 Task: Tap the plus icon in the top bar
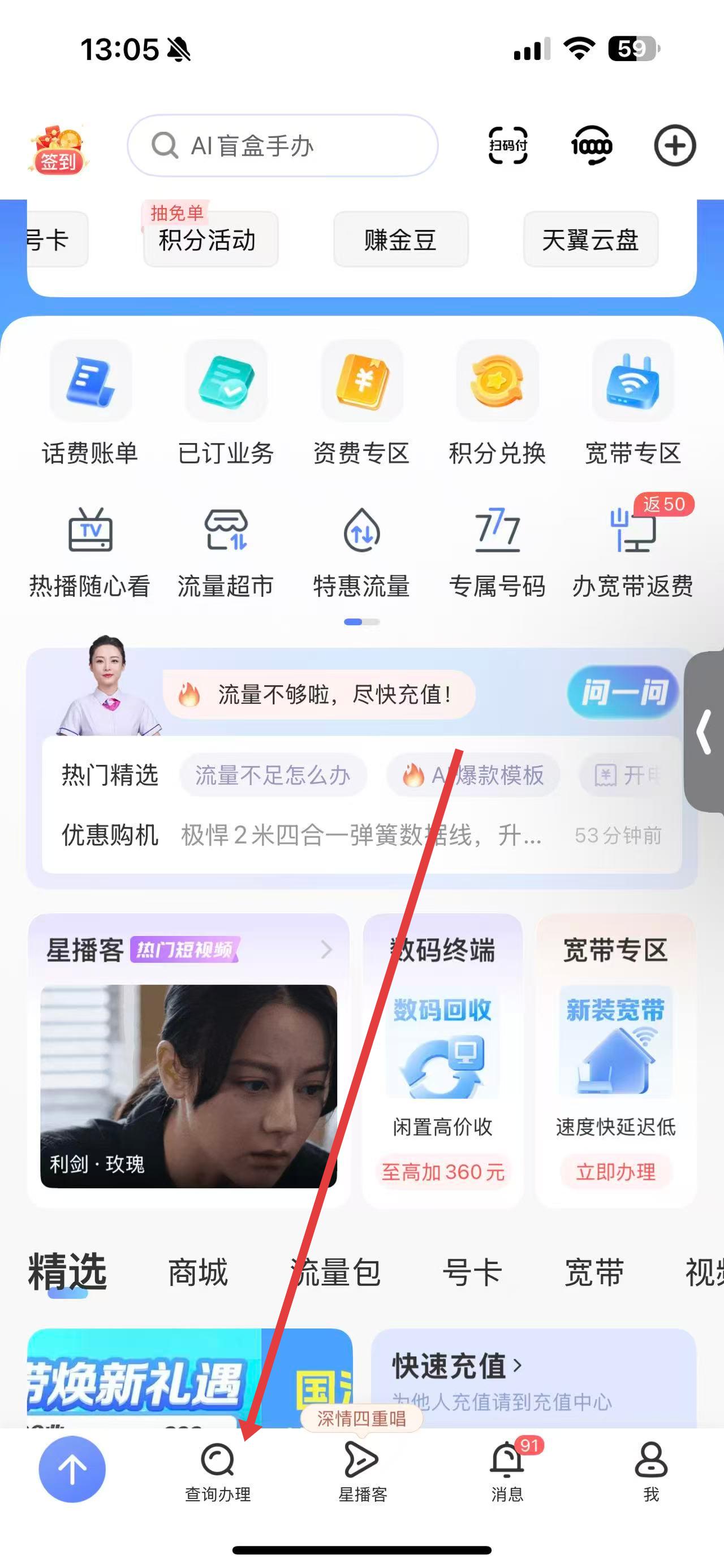click(675, 145)
